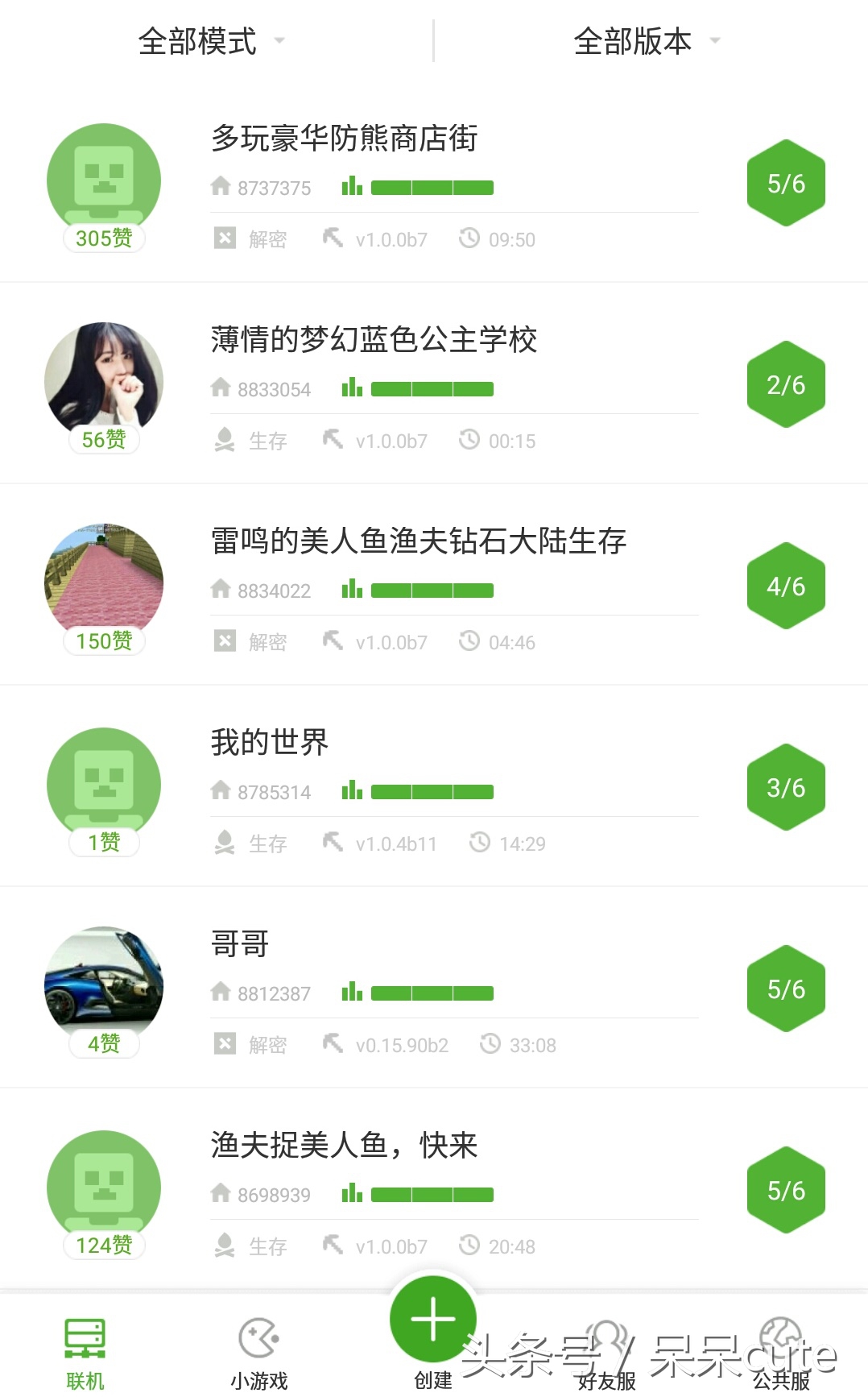Open the room 多玩豪华防熊商店街

click(x=345, y=139)
